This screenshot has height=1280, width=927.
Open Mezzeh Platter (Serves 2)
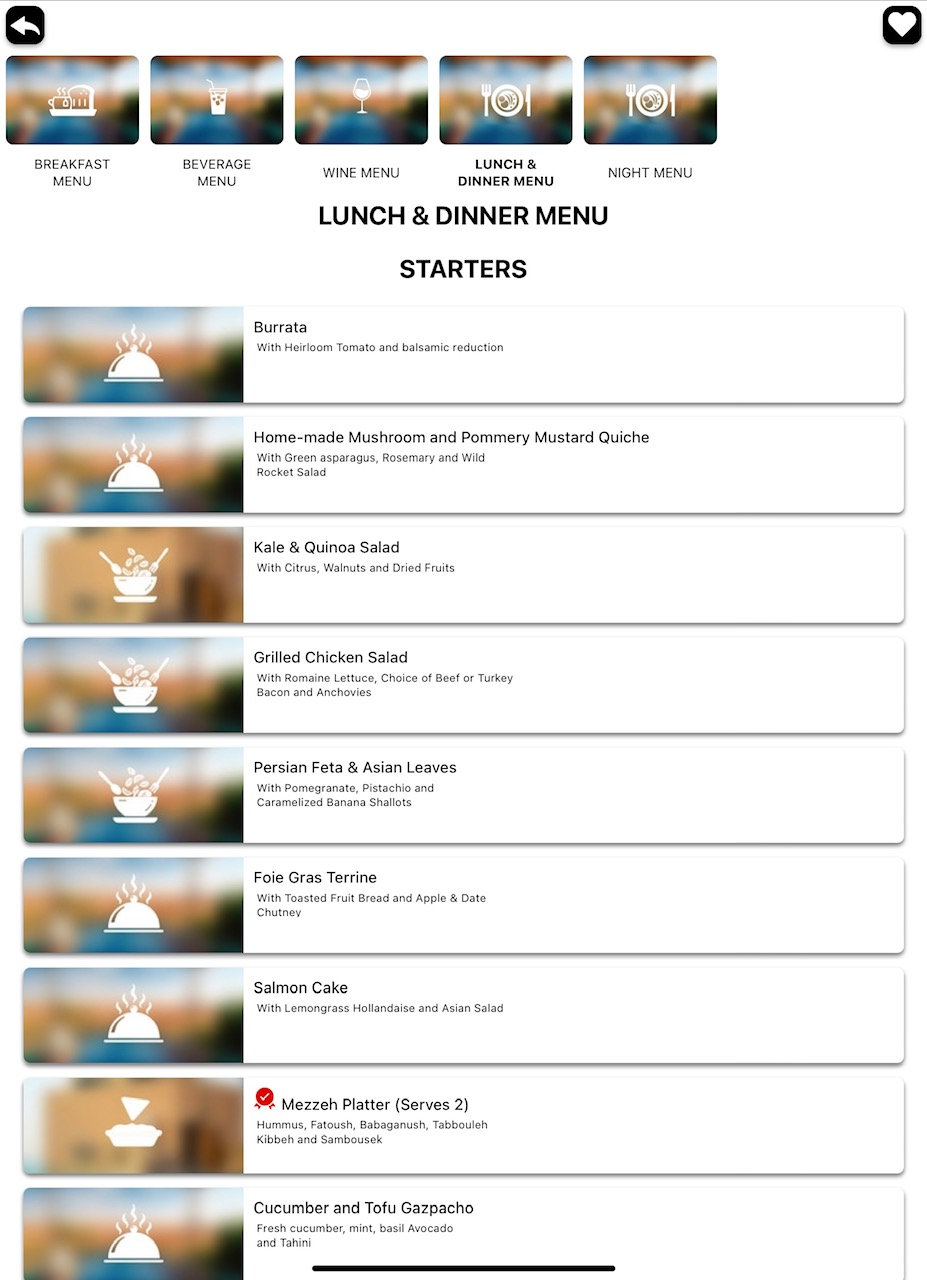463,1125
